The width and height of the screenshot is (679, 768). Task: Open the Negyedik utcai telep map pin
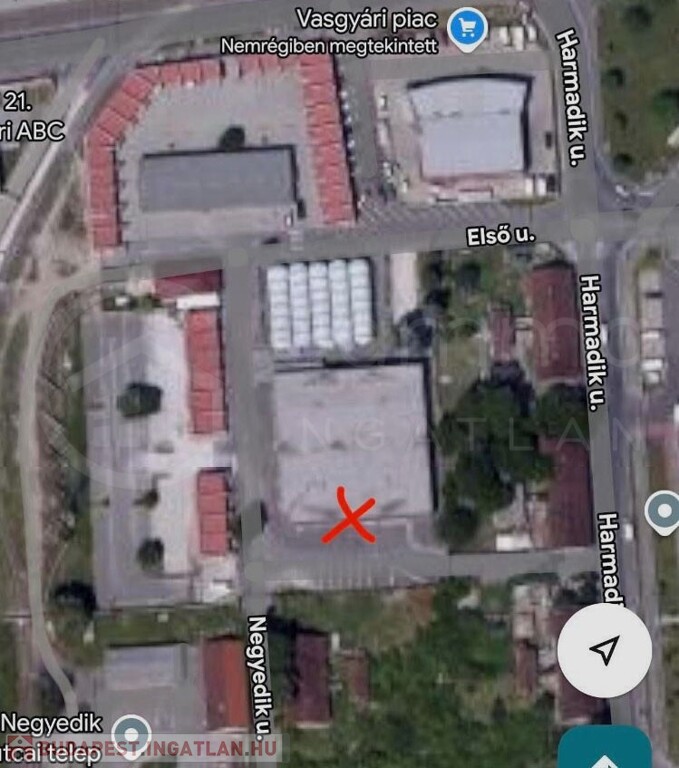pos(130,733)
